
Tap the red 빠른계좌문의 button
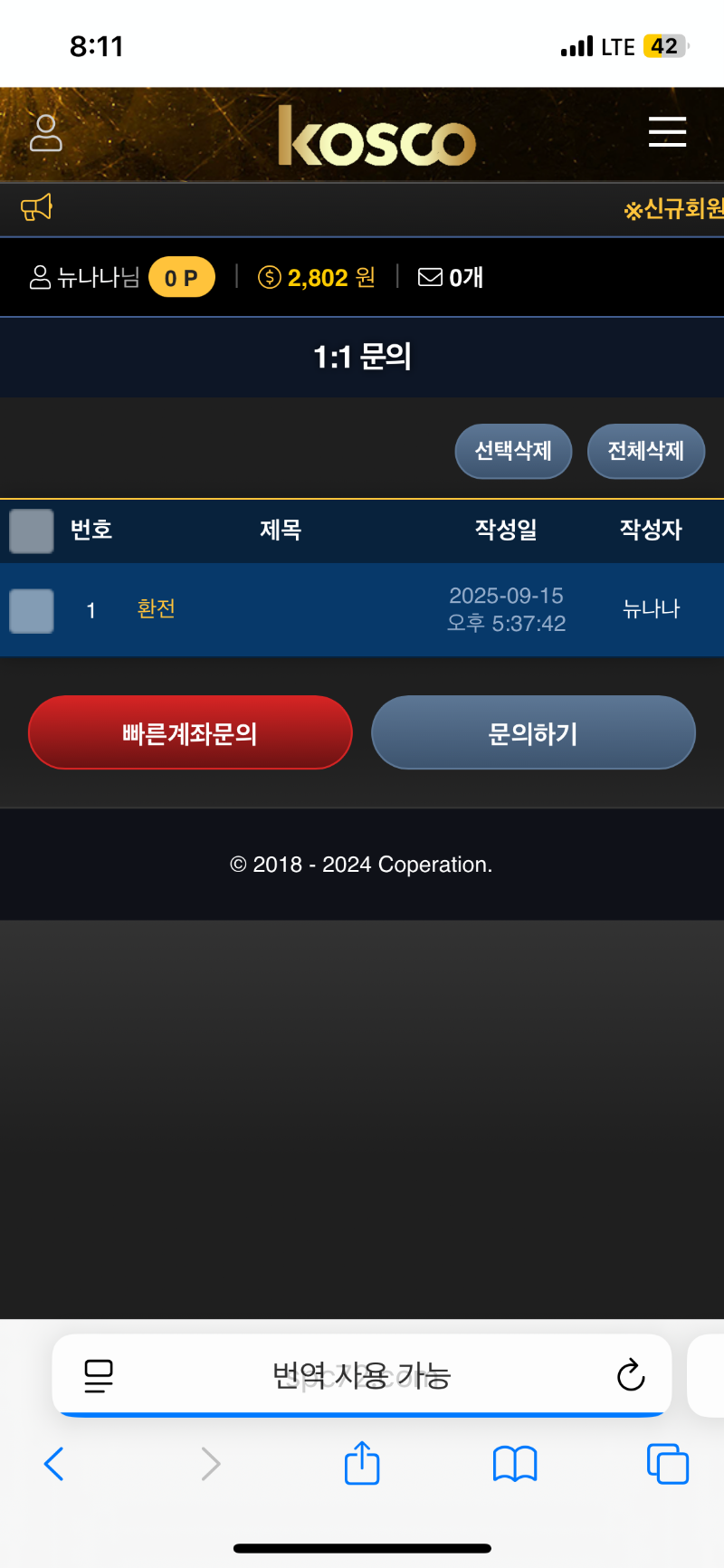(x=190, y=733)
